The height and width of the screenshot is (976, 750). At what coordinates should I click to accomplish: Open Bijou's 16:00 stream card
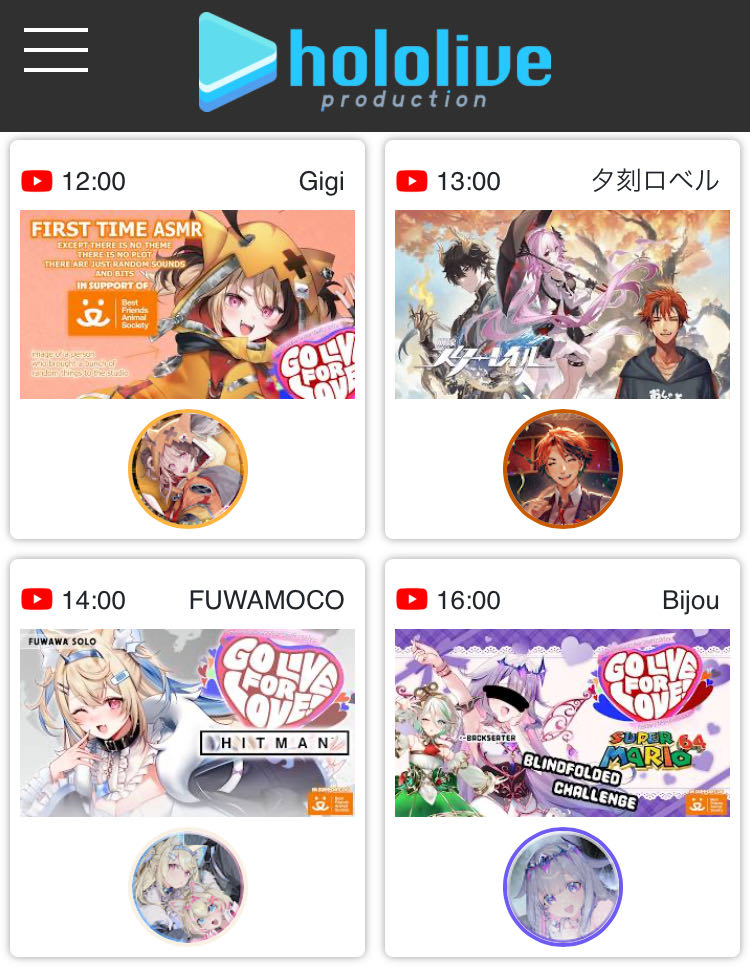[562, 722]
